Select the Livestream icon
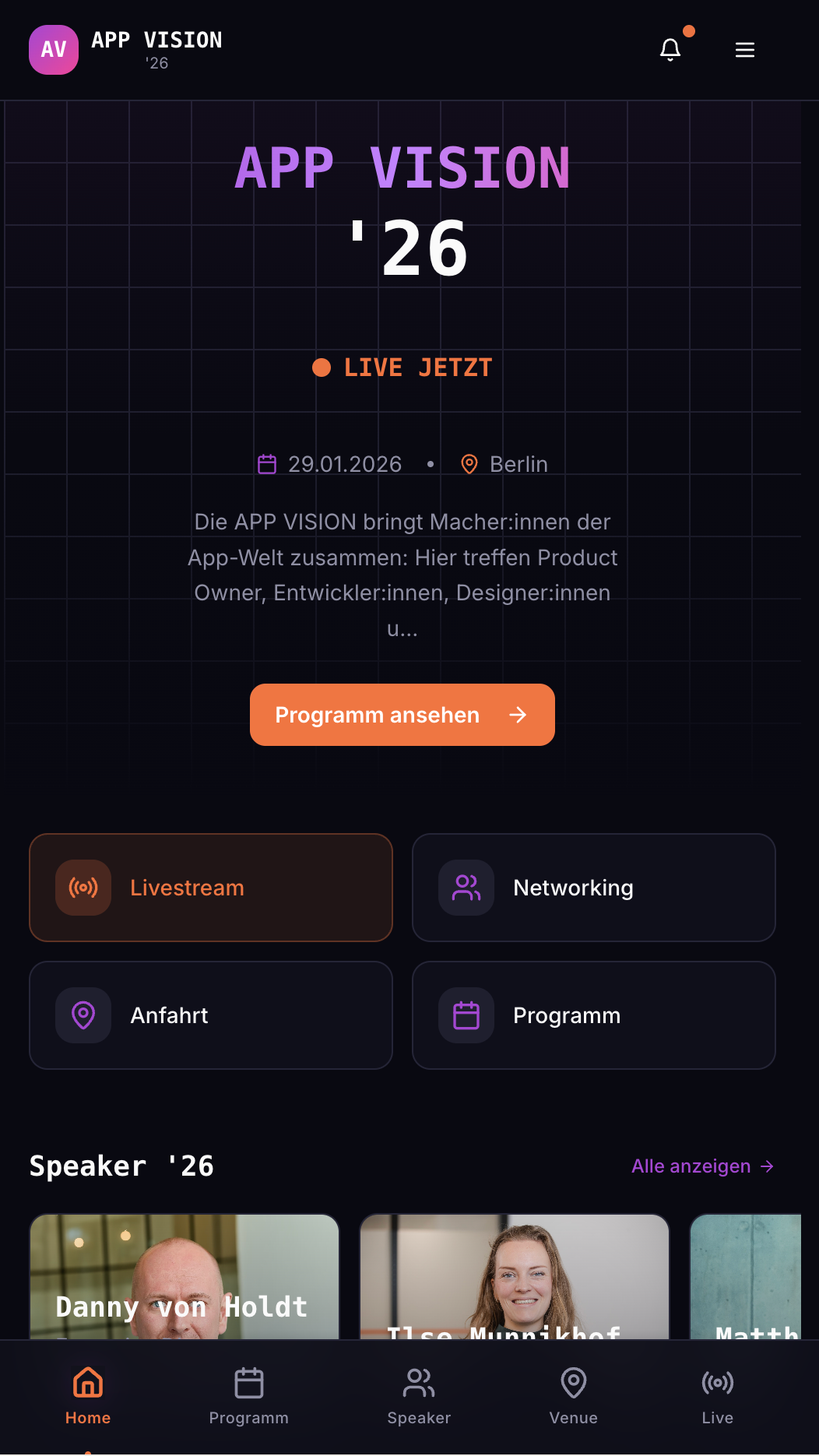The height and width of the screenshot is (1456, 819). click(x=83, y=887)
